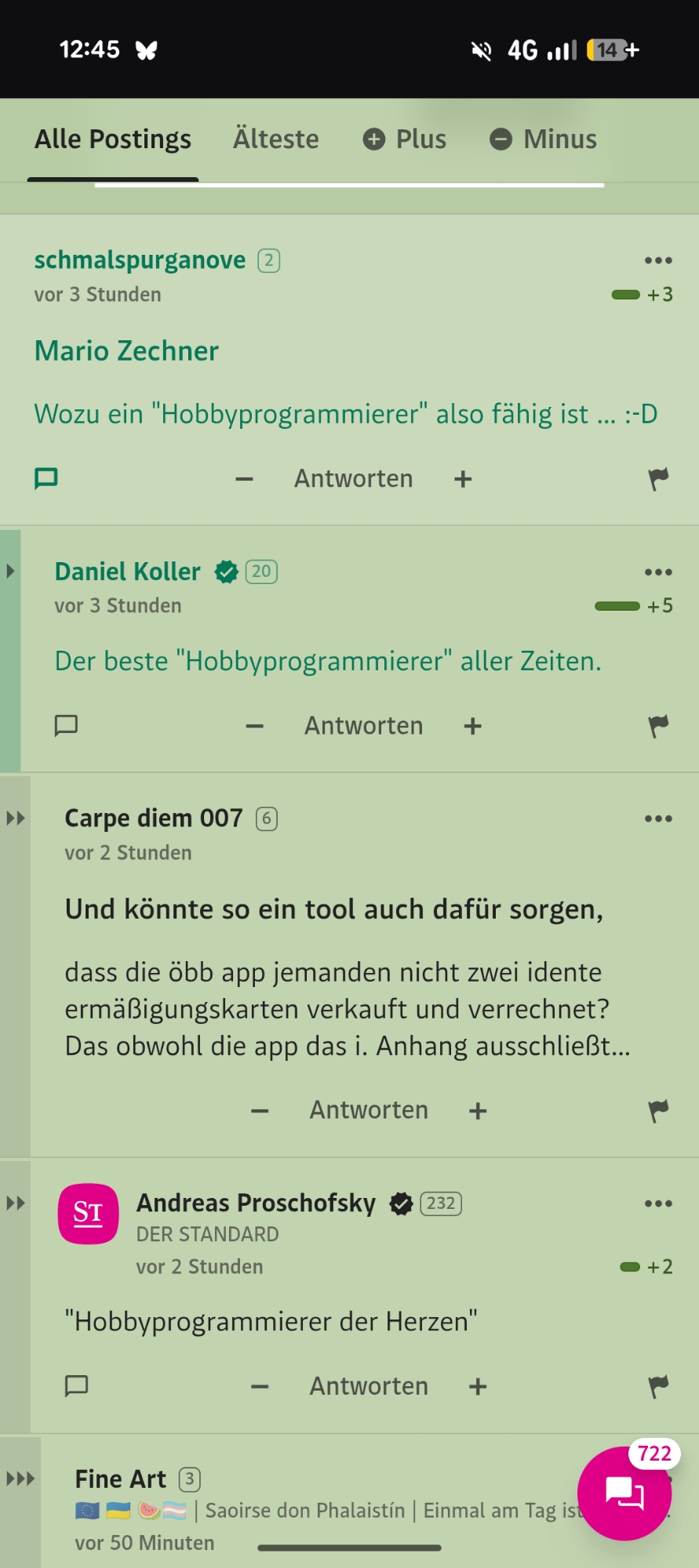Show replies under Daniel Koller's posting

click(x=66, y=726)
